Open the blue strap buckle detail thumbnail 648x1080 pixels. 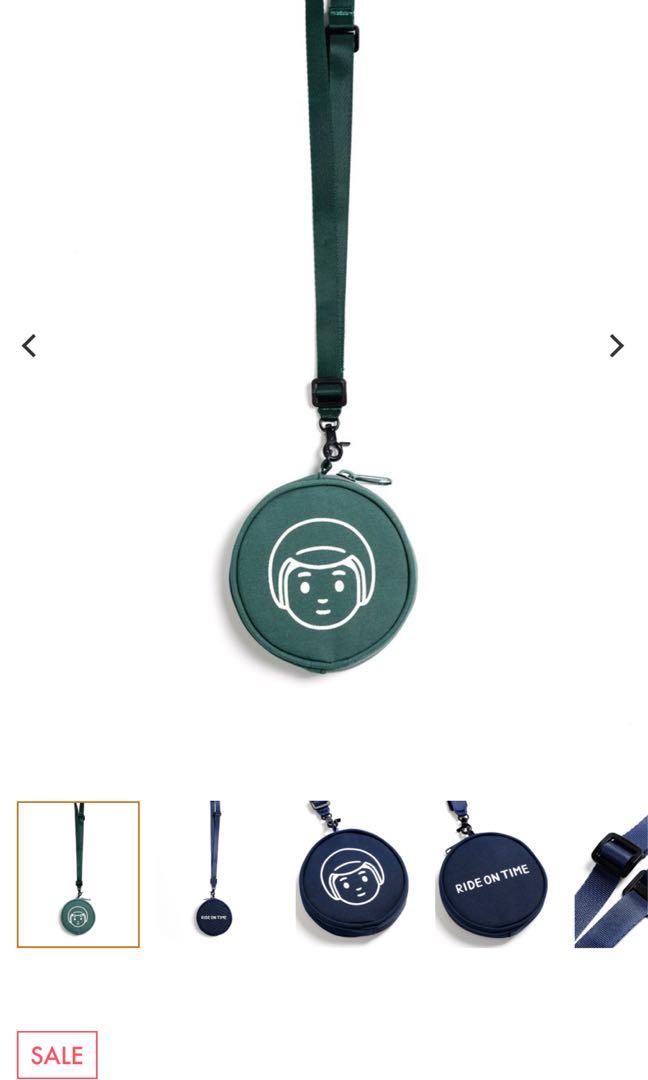(612, 874)
